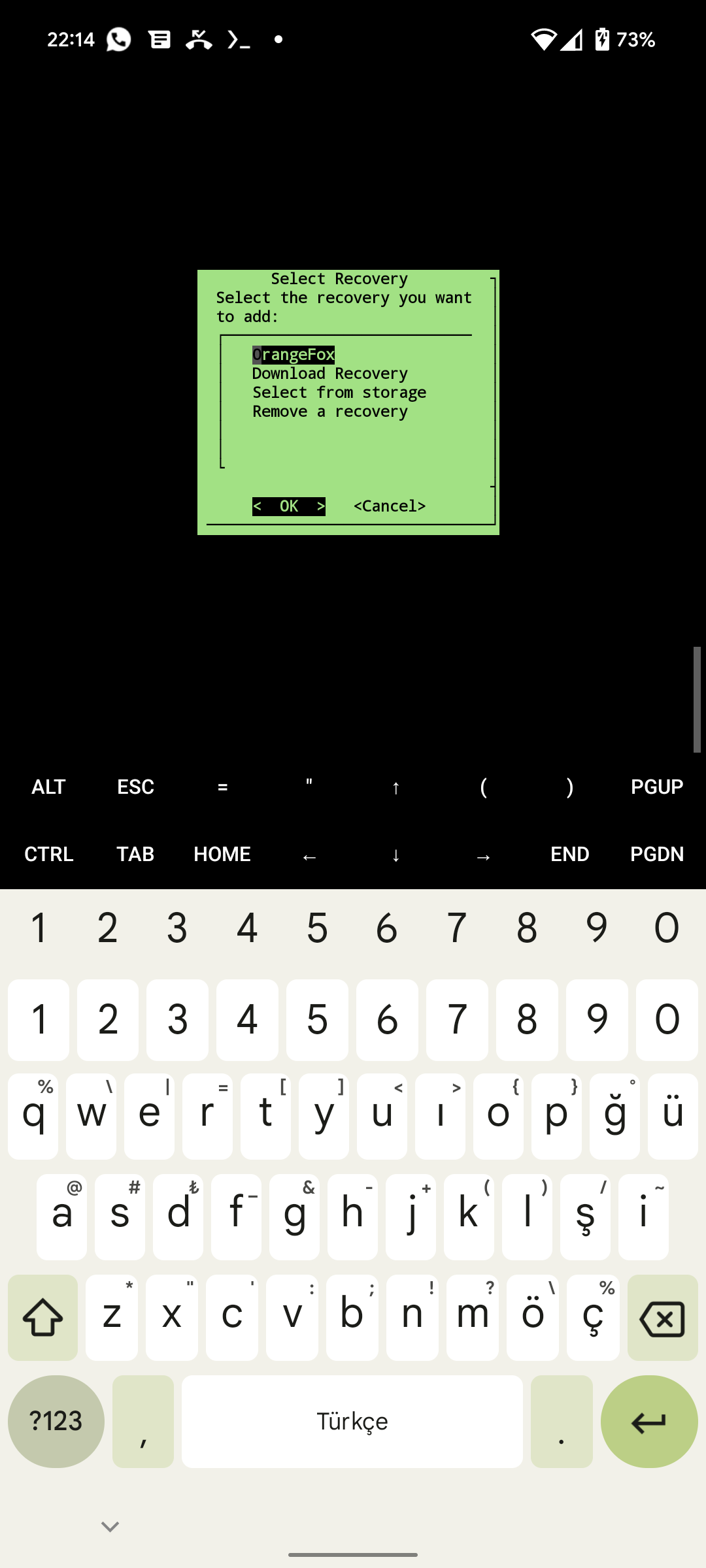Choose Download Recovery in the list
Viewport: 706px width, 1568px height.
[330, 374]
